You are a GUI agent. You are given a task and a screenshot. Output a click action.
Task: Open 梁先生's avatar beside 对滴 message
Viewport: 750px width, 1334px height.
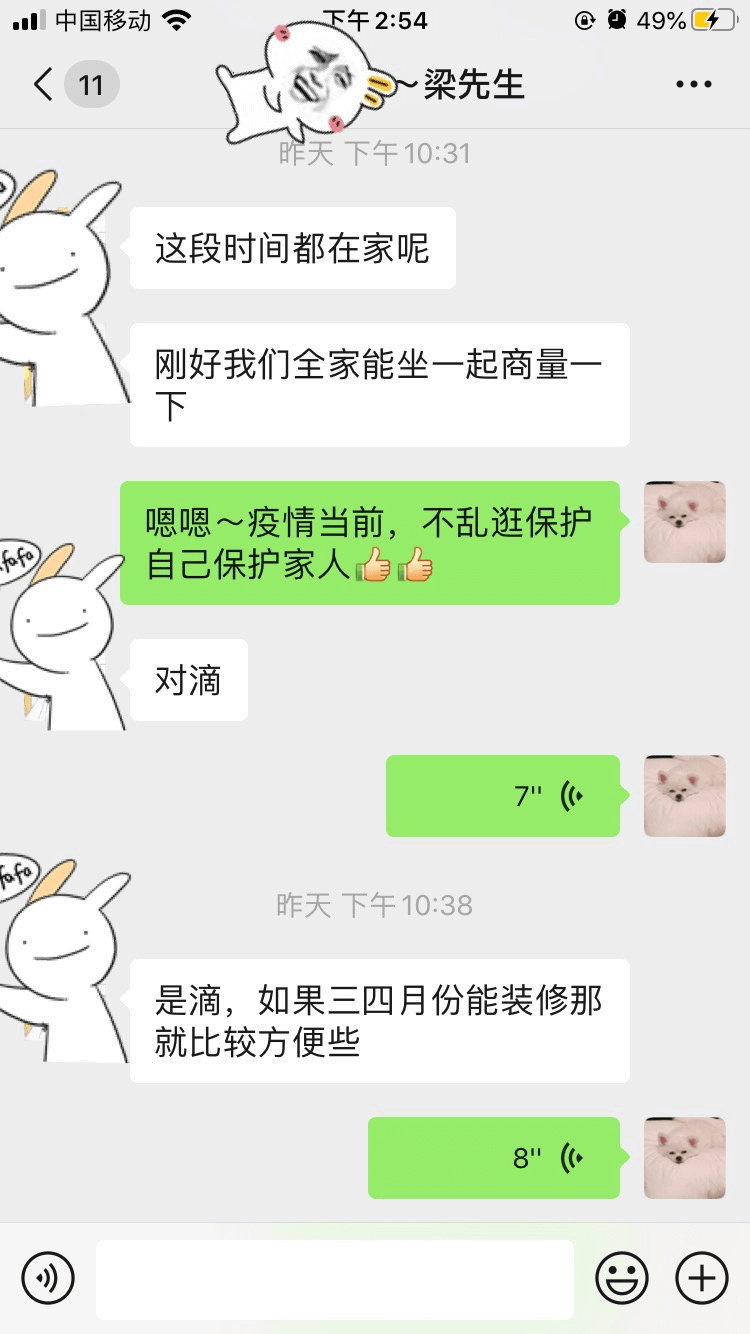60,640
